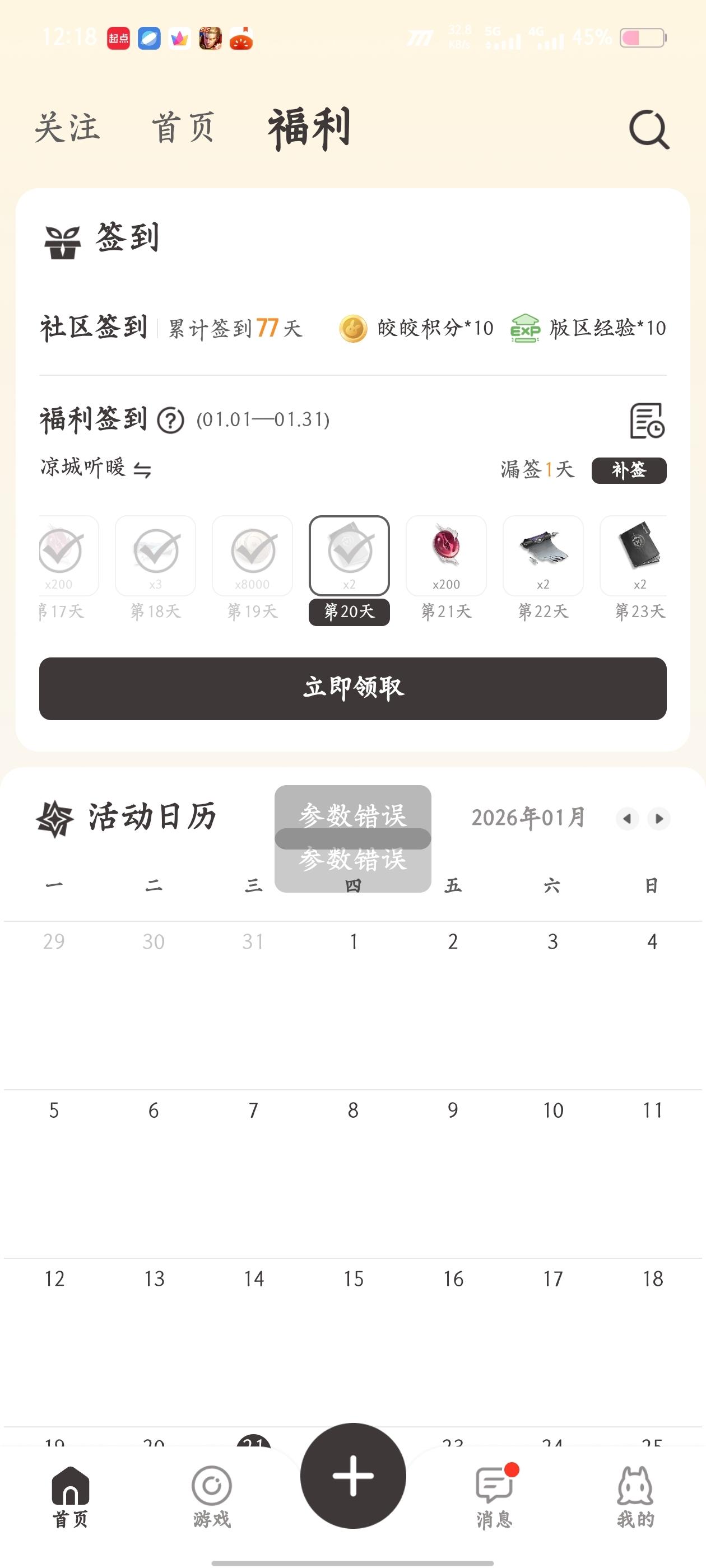Go to the previous calendar month
This screenshot has height=1568, width=706.
pos(627,819)
